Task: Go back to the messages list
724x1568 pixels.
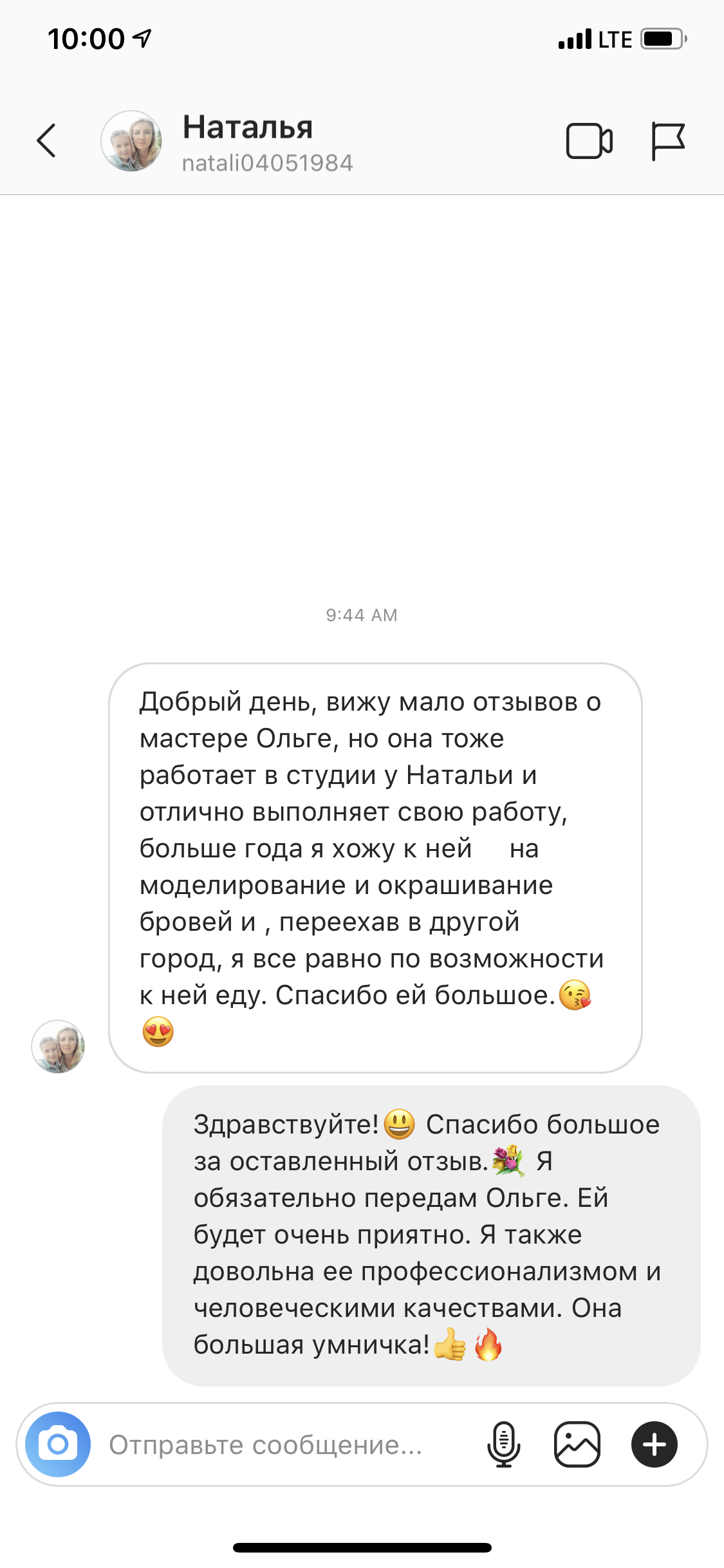Action: tap(46, 140)
